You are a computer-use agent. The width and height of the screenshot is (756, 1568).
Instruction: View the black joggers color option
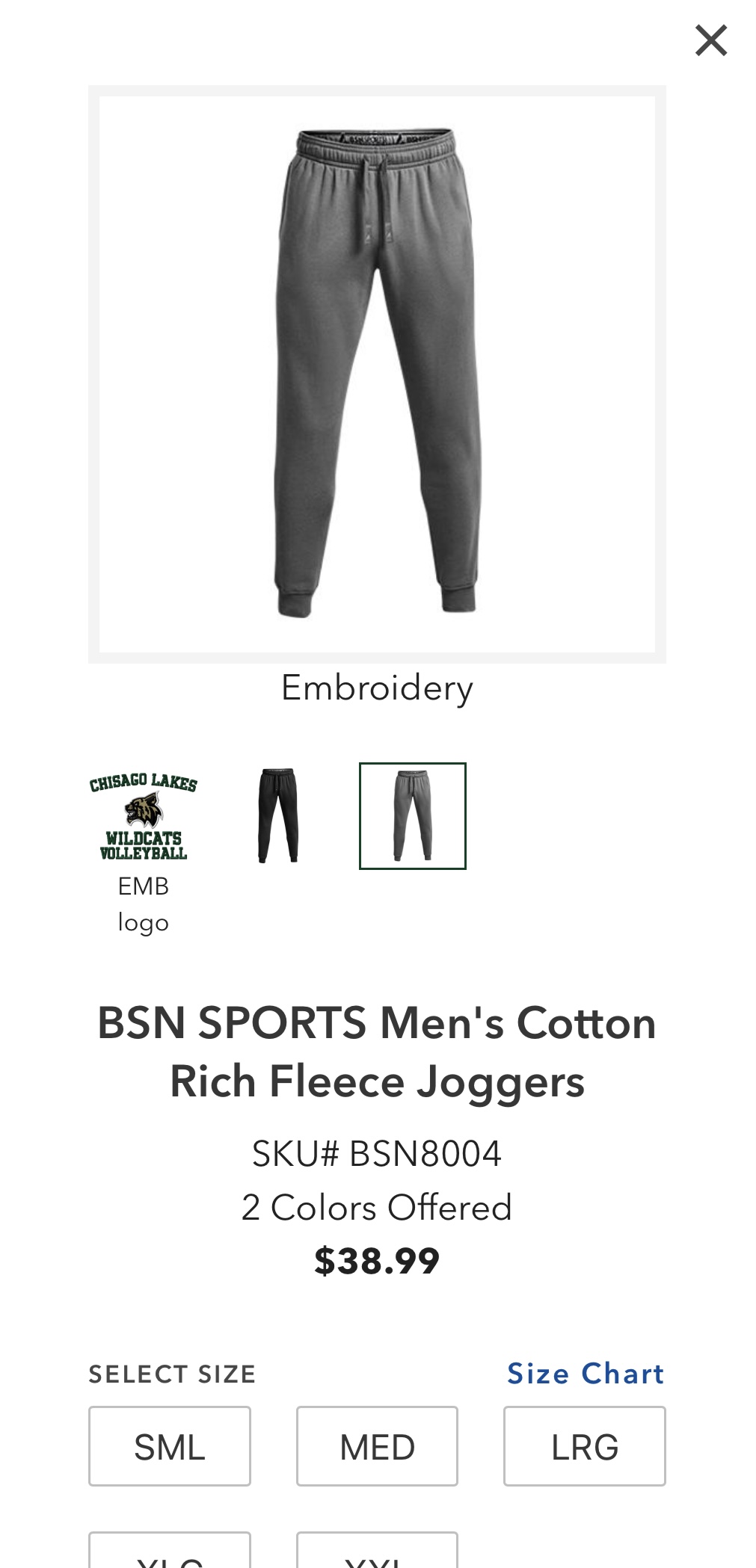click(278, 815)
